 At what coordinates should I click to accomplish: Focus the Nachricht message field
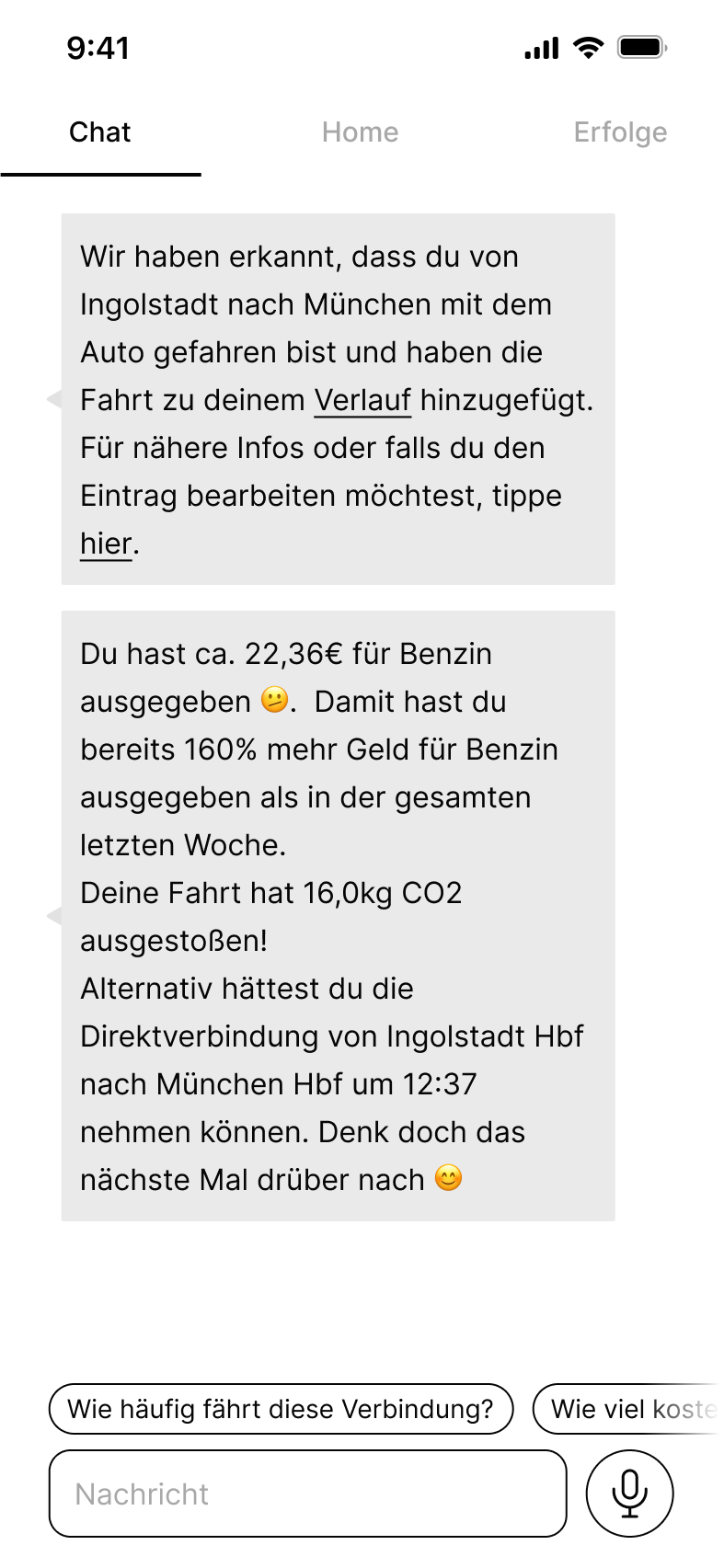tap(307, 1494)
